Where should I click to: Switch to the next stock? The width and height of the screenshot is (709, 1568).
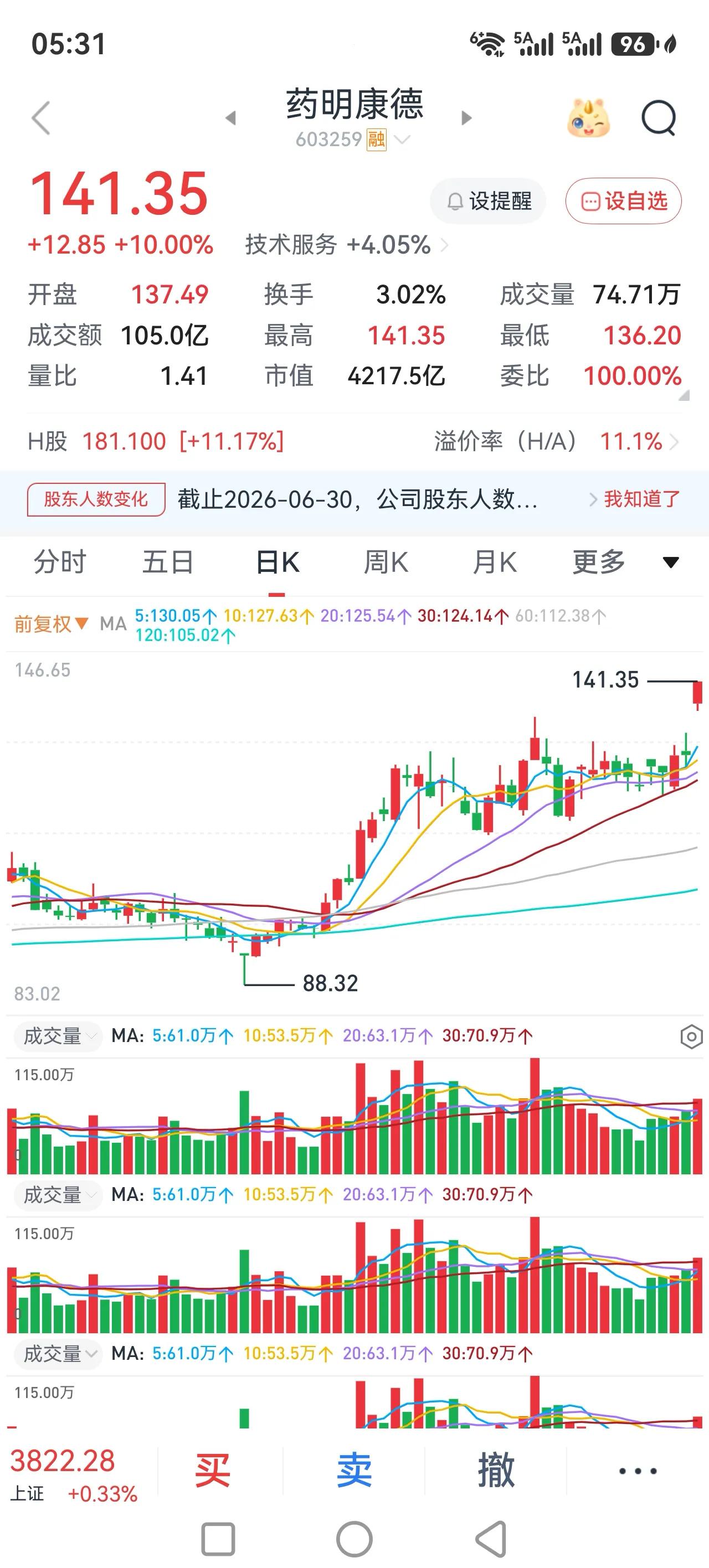pyautogui.click(x=466, y=117)
